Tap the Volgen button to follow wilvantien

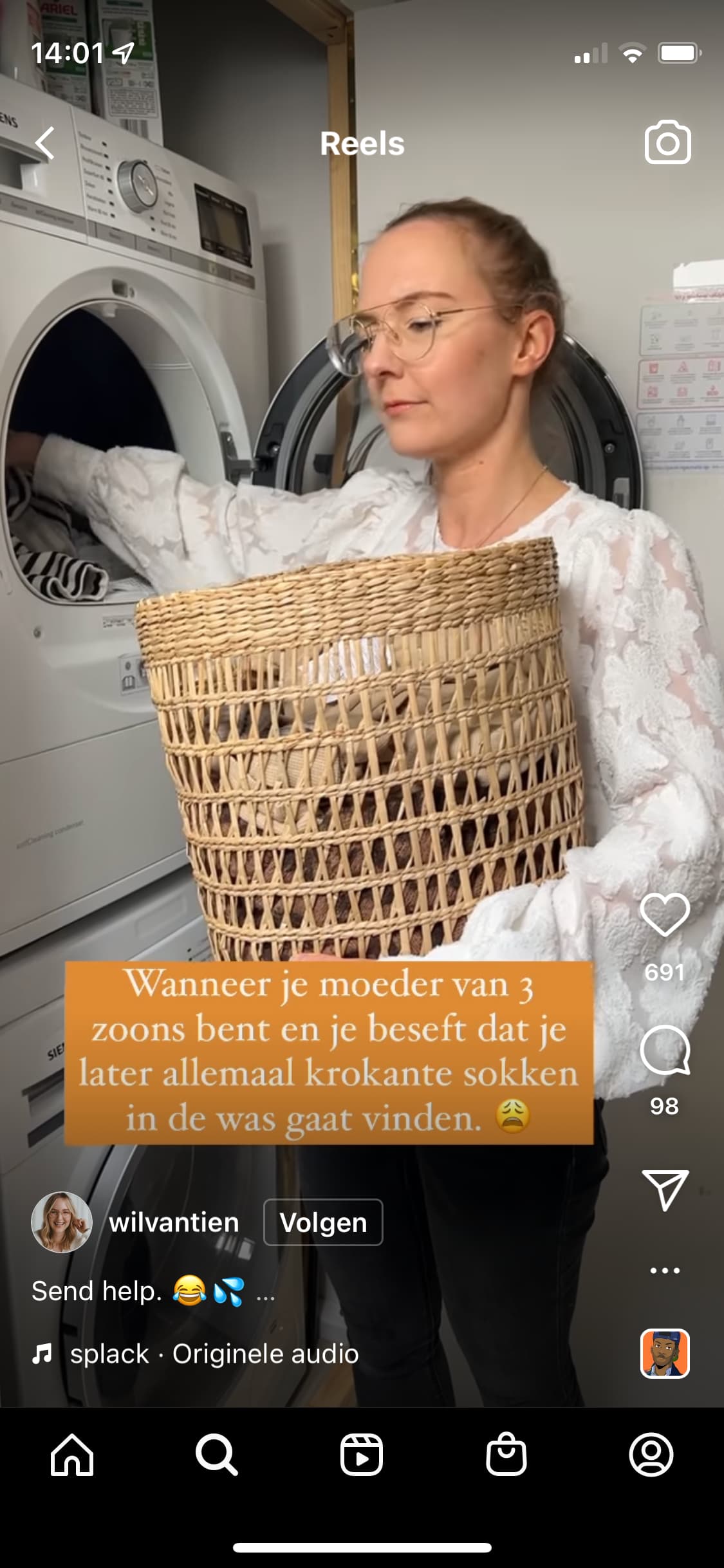click(323, 1222)
